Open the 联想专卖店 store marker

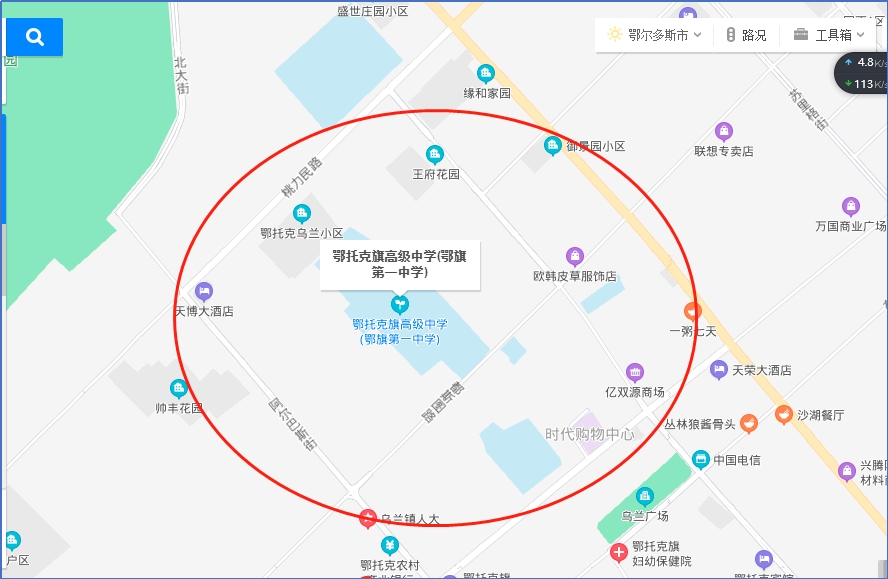click(x=724, y=131)
